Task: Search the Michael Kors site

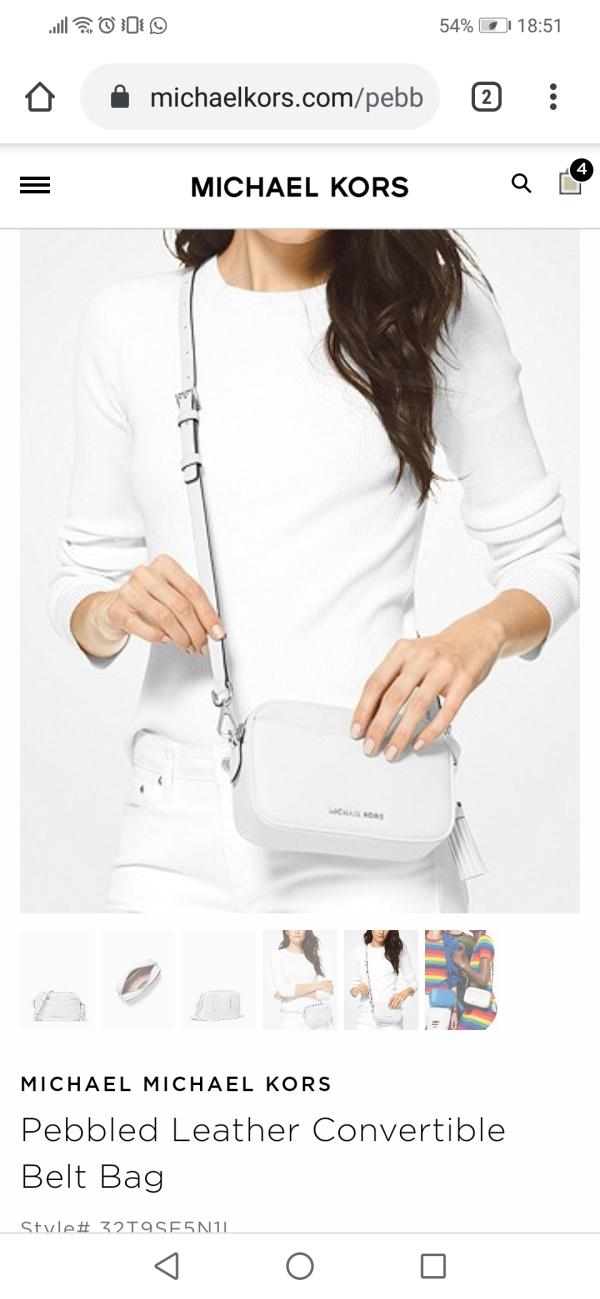Action: pyautogui.click(x=521, y=183)
